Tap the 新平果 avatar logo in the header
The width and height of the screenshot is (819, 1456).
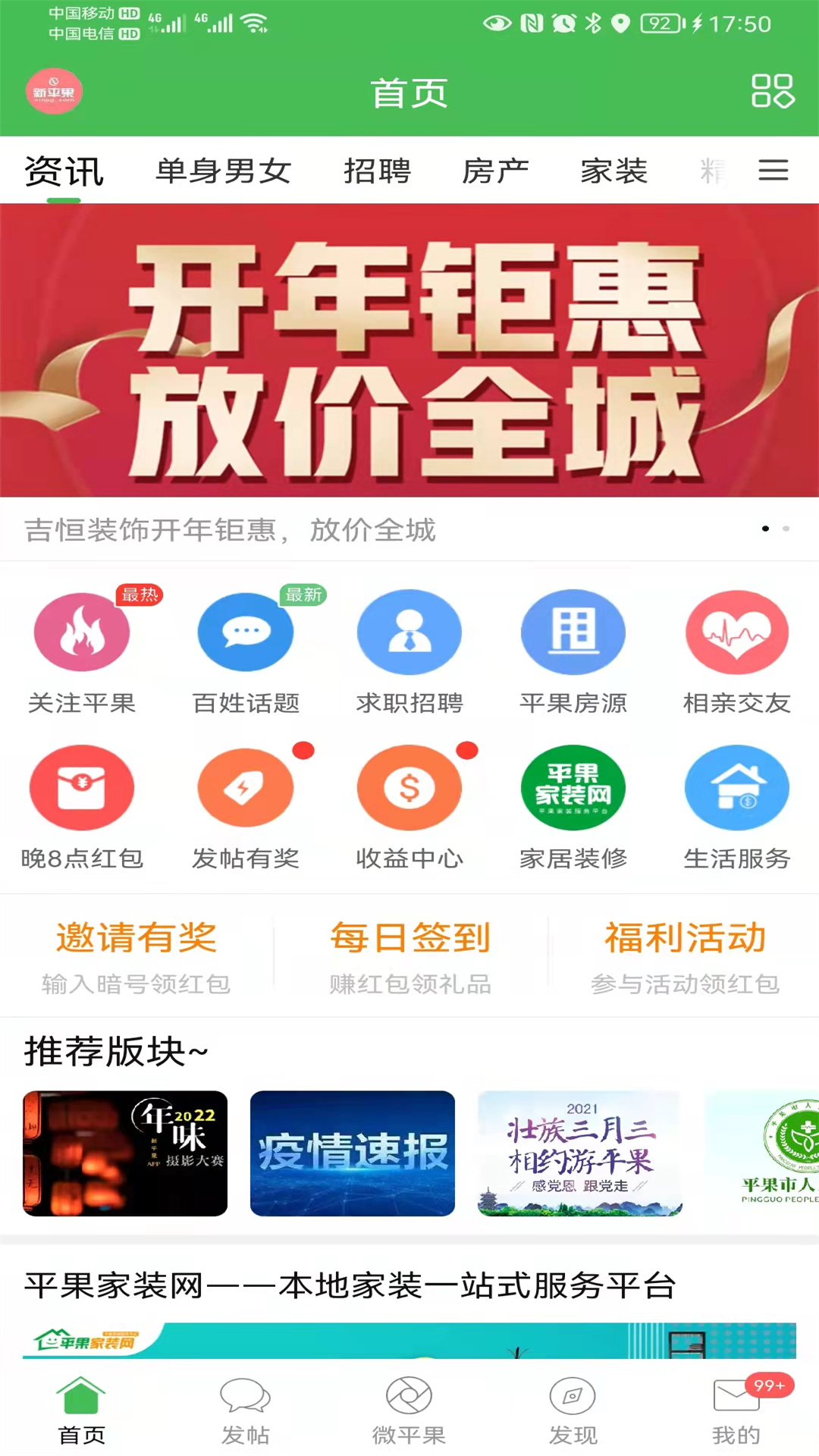(x=54, y=92)
